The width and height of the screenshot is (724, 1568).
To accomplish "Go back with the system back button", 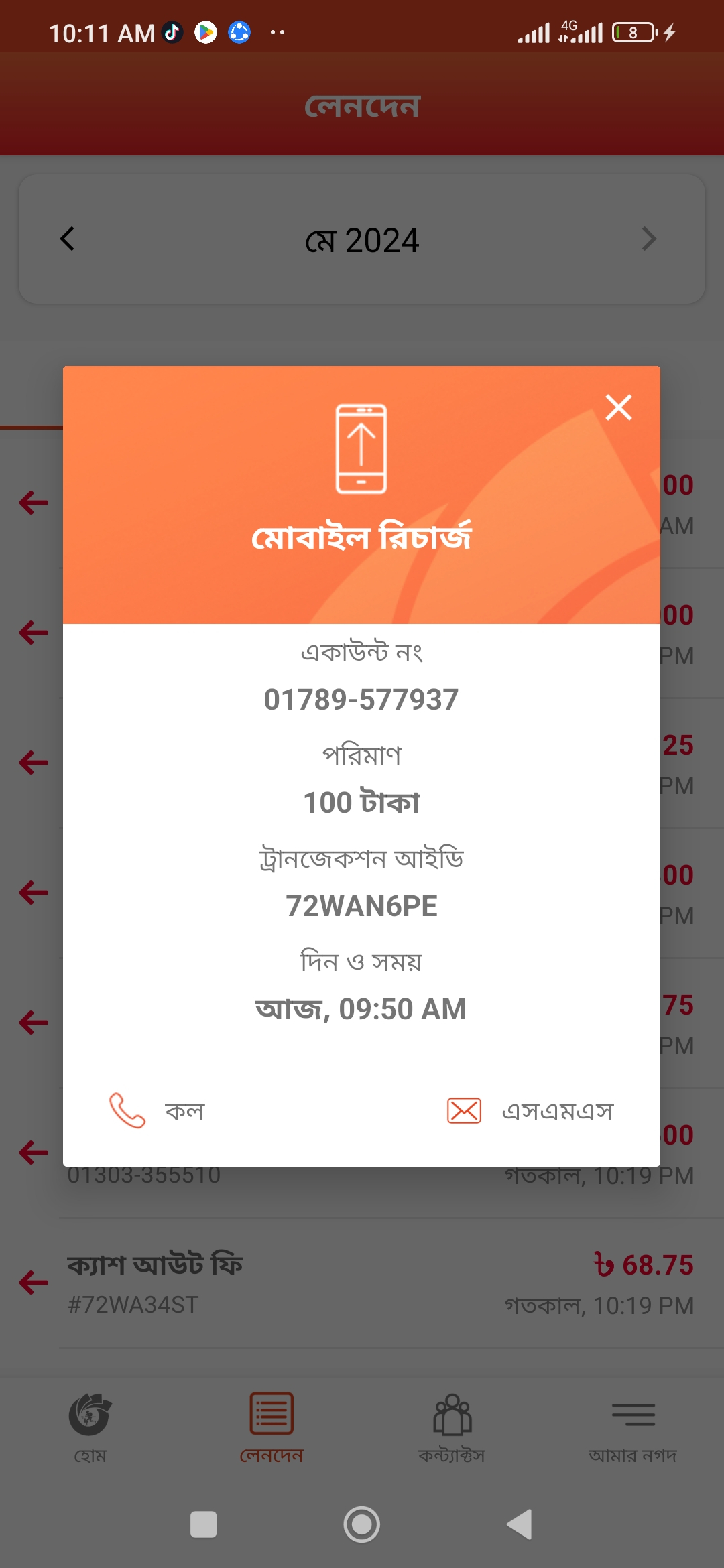I will click(520, 1524).
